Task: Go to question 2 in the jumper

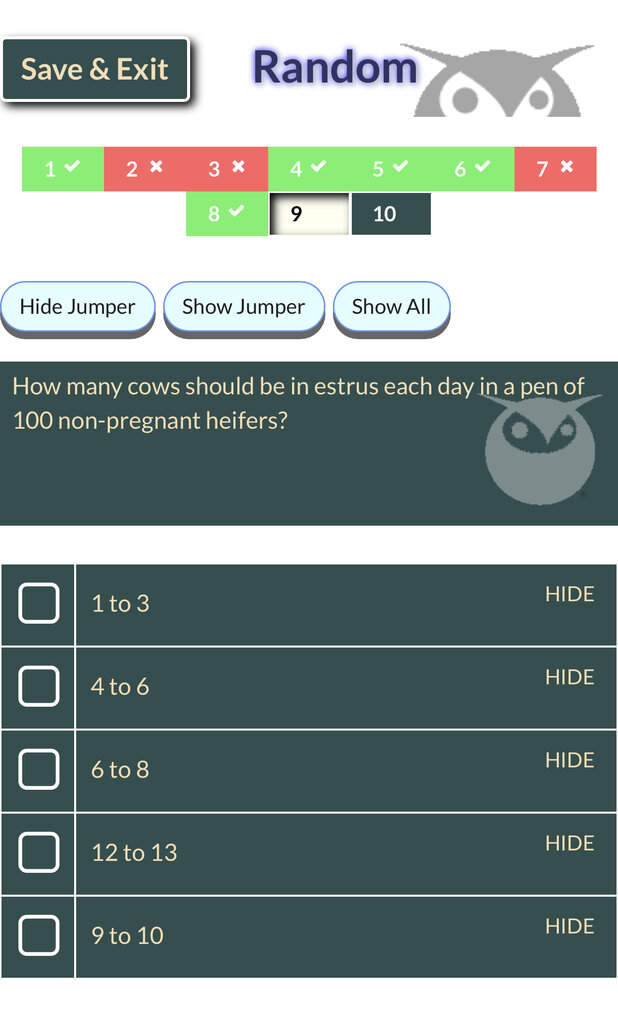Action: click(x=145, y=169)
